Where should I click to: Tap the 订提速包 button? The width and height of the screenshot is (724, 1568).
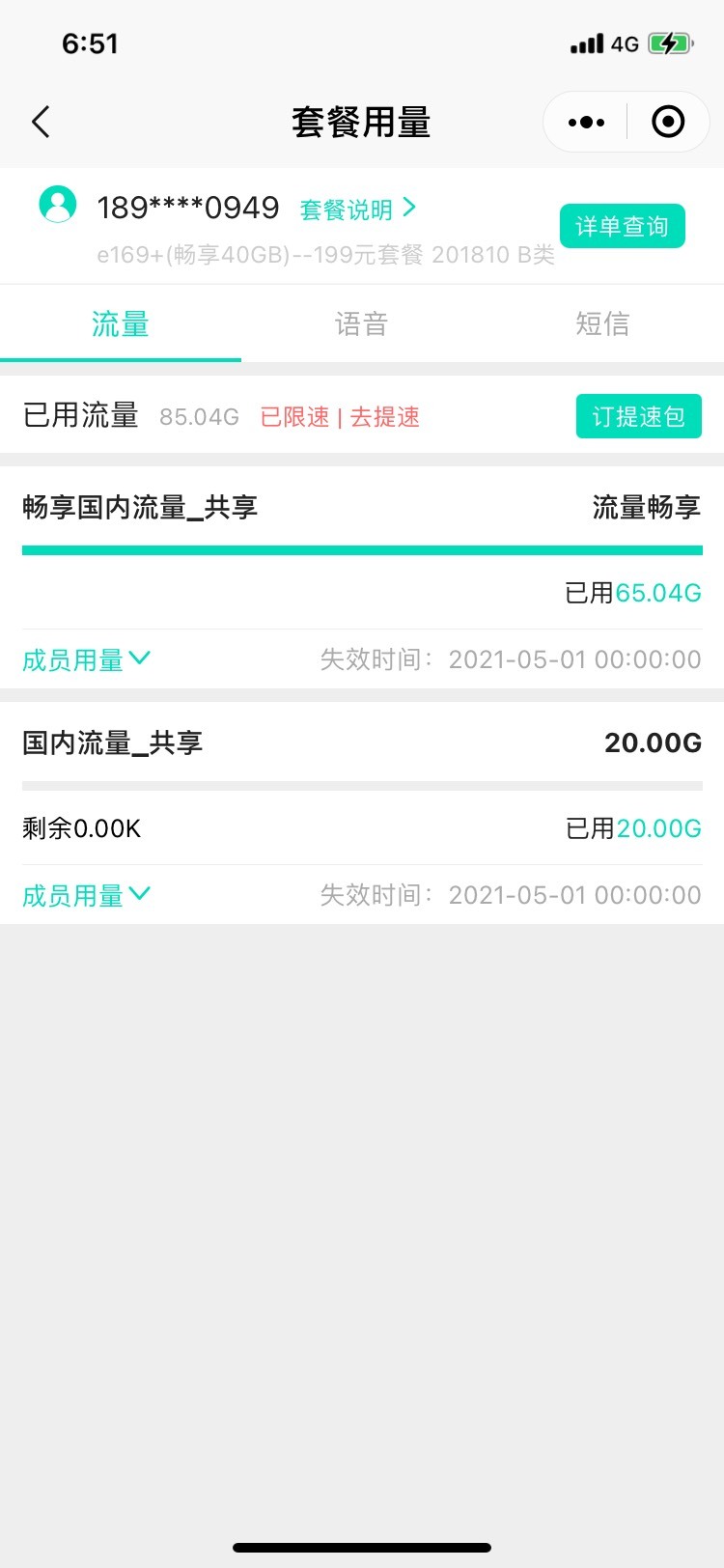point(639,416)
